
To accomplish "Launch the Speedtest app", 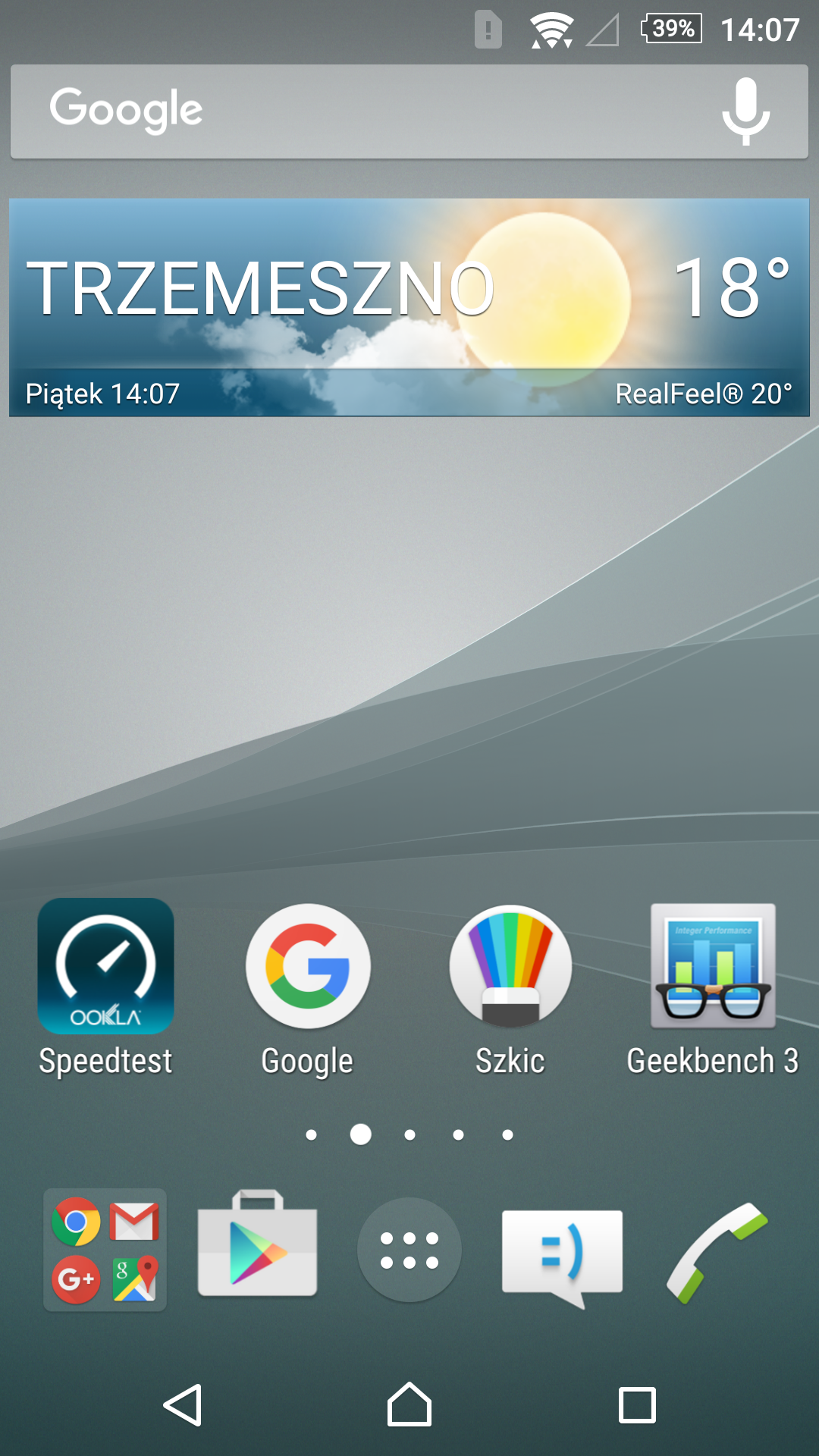I will pos(105,987).
